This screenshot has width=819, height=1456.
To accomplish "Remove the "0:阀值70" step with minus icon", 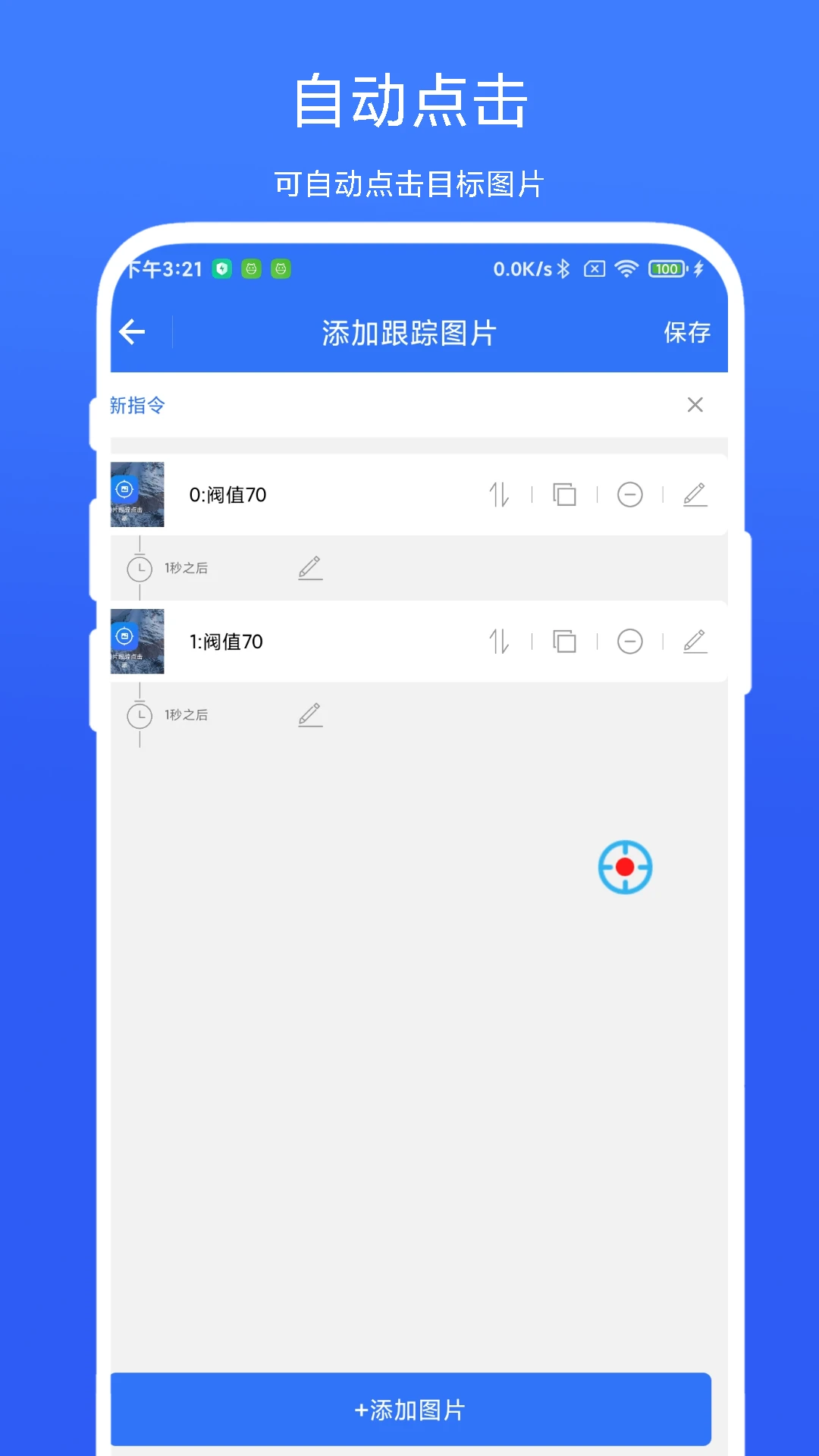I will pyautogui.click(x=629, y=494).
